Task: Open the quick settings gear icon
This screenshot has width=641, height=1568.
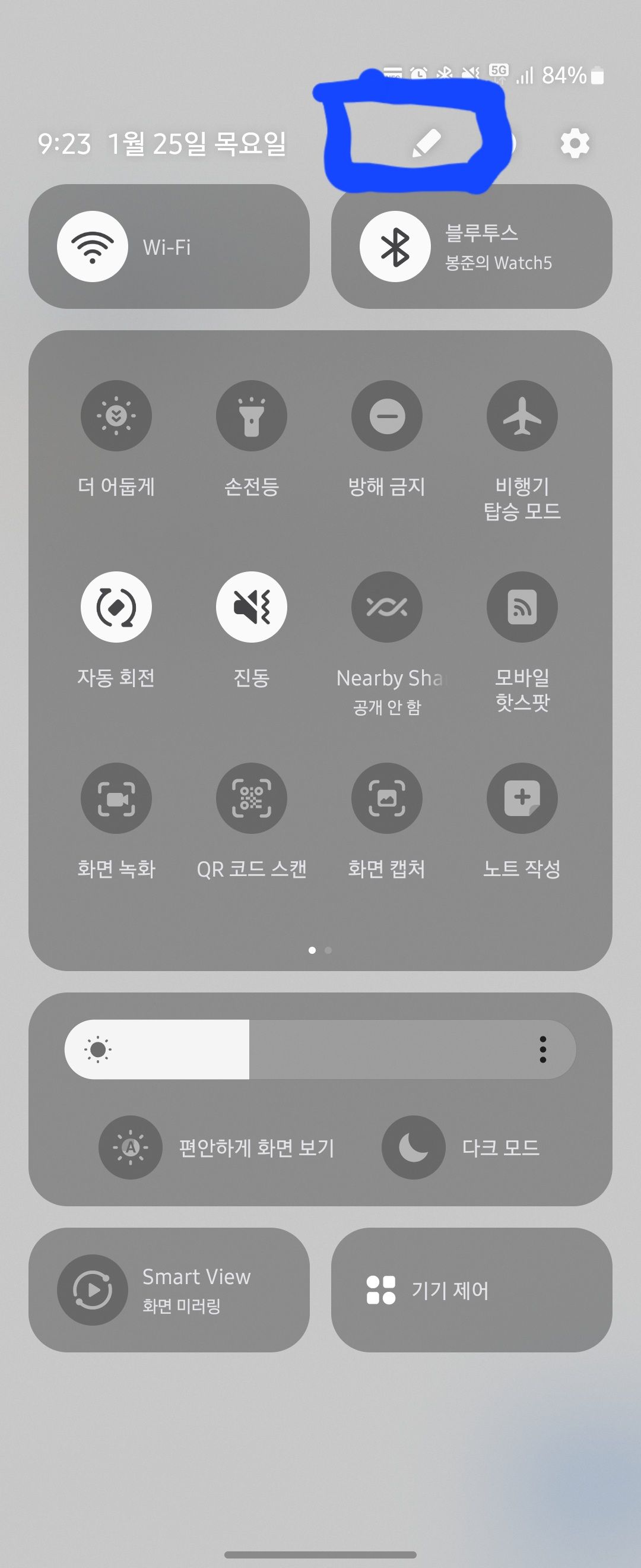Action: [574, 143]
